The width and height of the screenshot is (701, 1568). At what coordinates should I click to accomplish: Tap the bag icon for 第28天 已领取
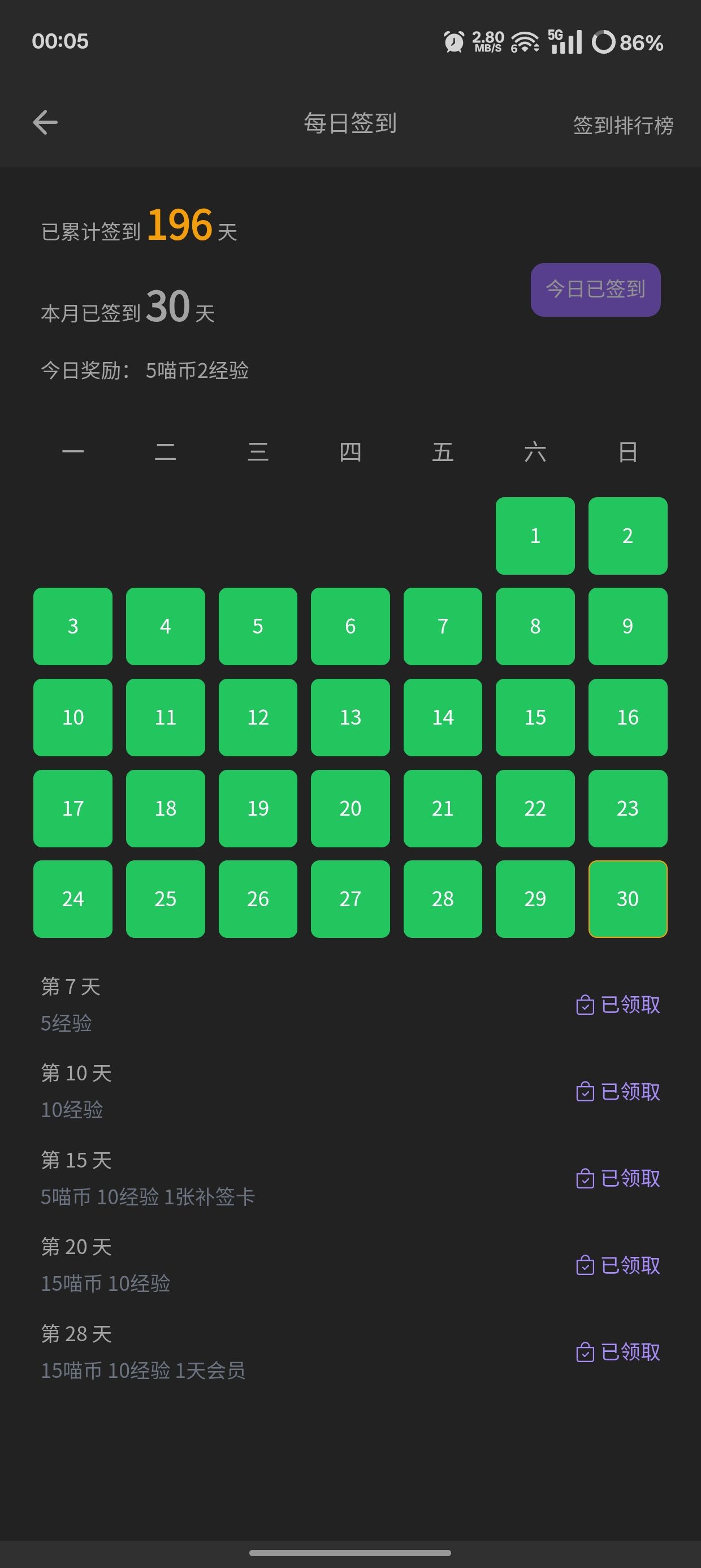click(585, 1352)
